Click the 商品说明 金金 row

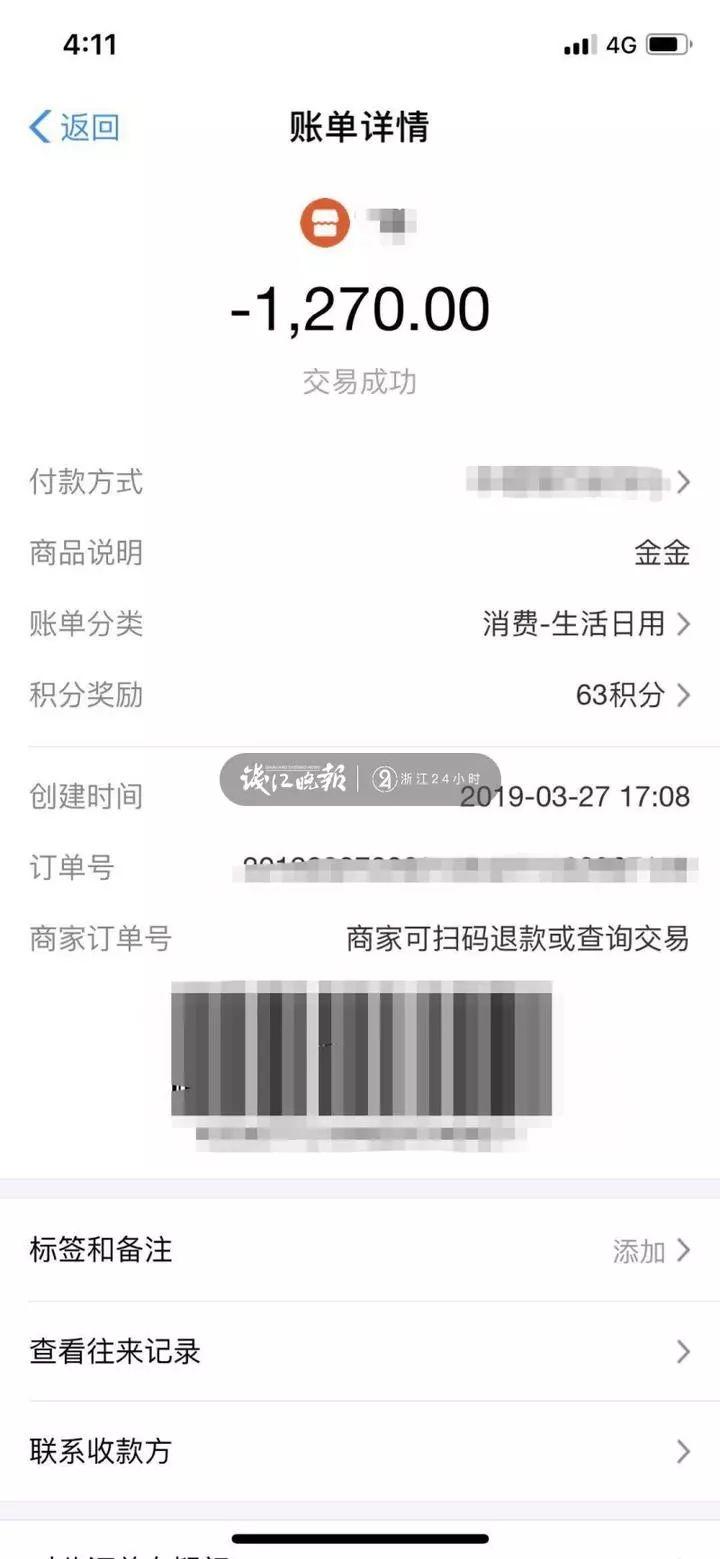point(360,551)
